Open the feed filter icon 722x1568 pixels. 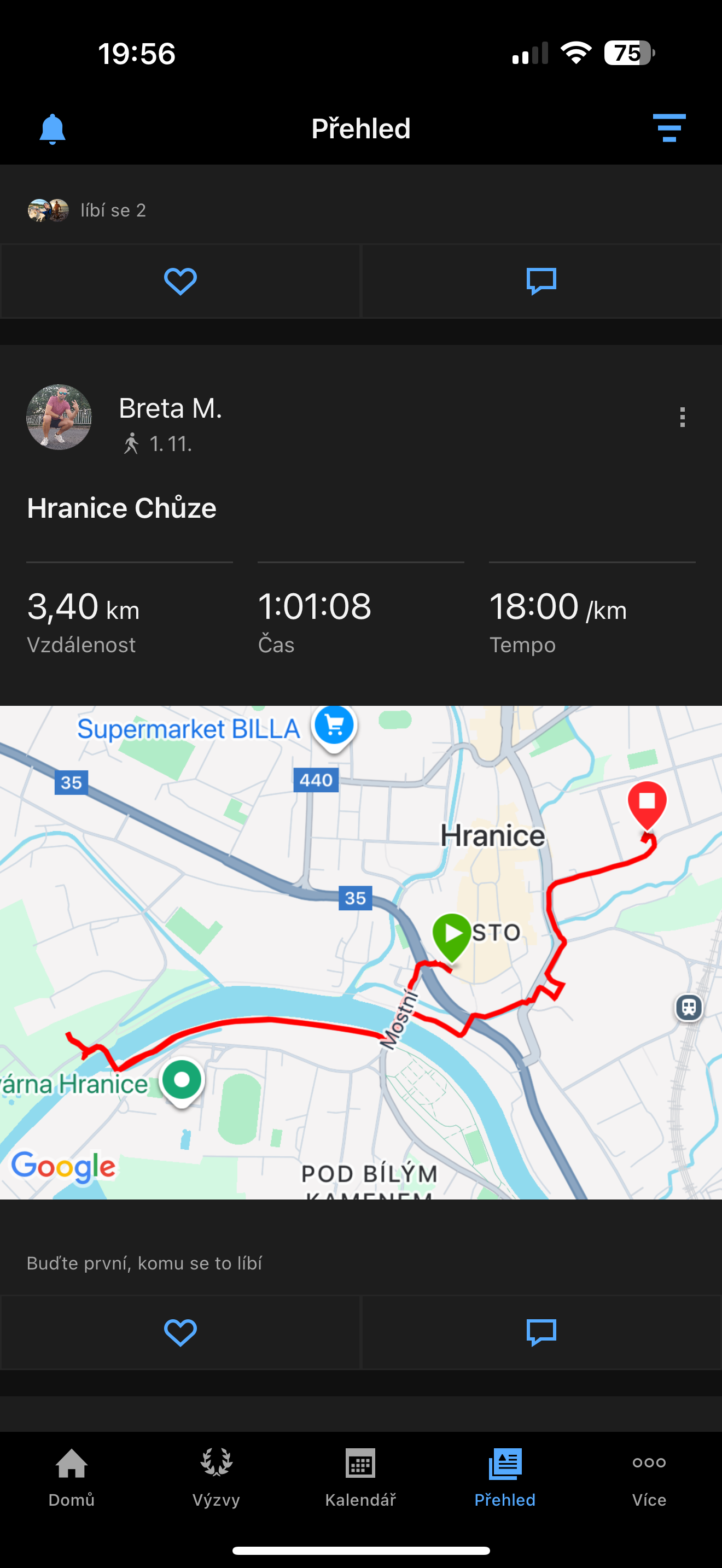[669, 128]
